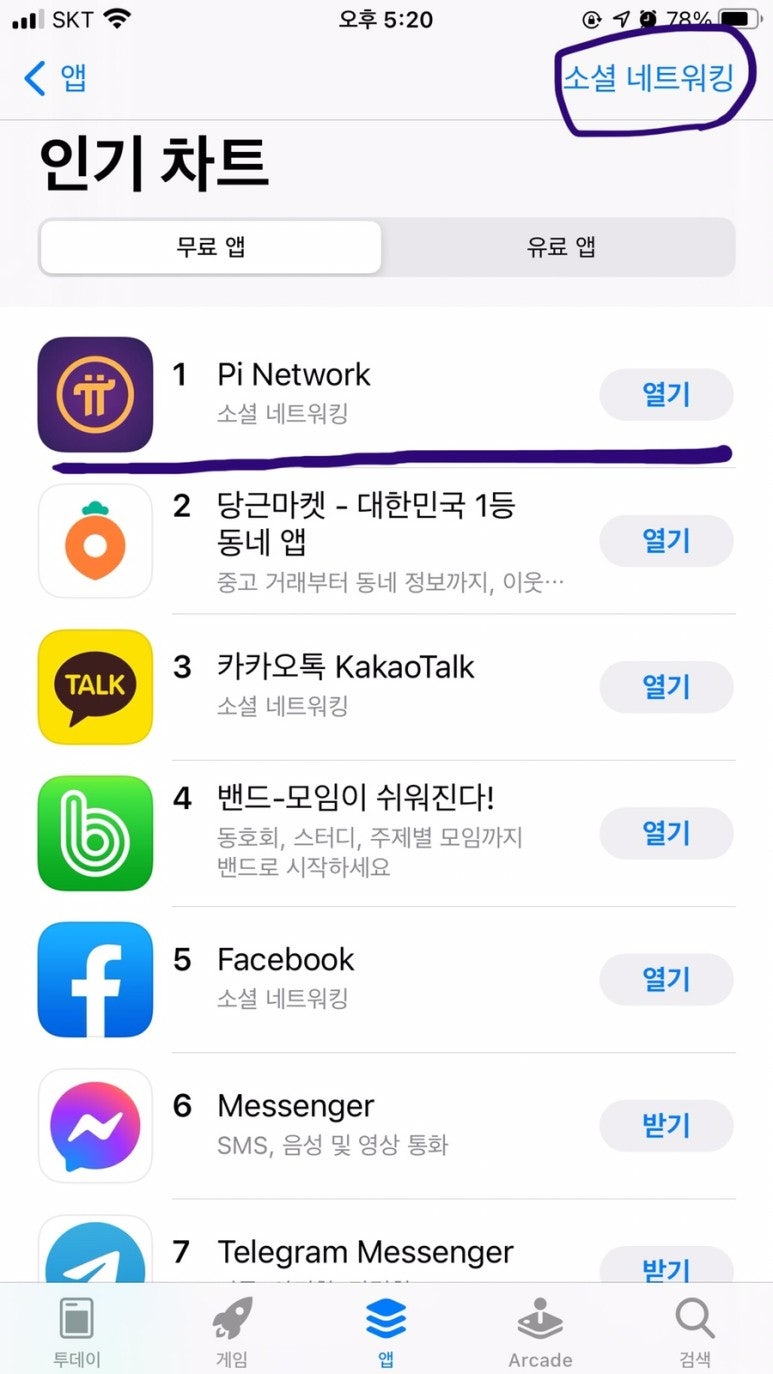Open the BAND green app icon
This screenshot has height=1374, width=773.
[x=94, y=833]
